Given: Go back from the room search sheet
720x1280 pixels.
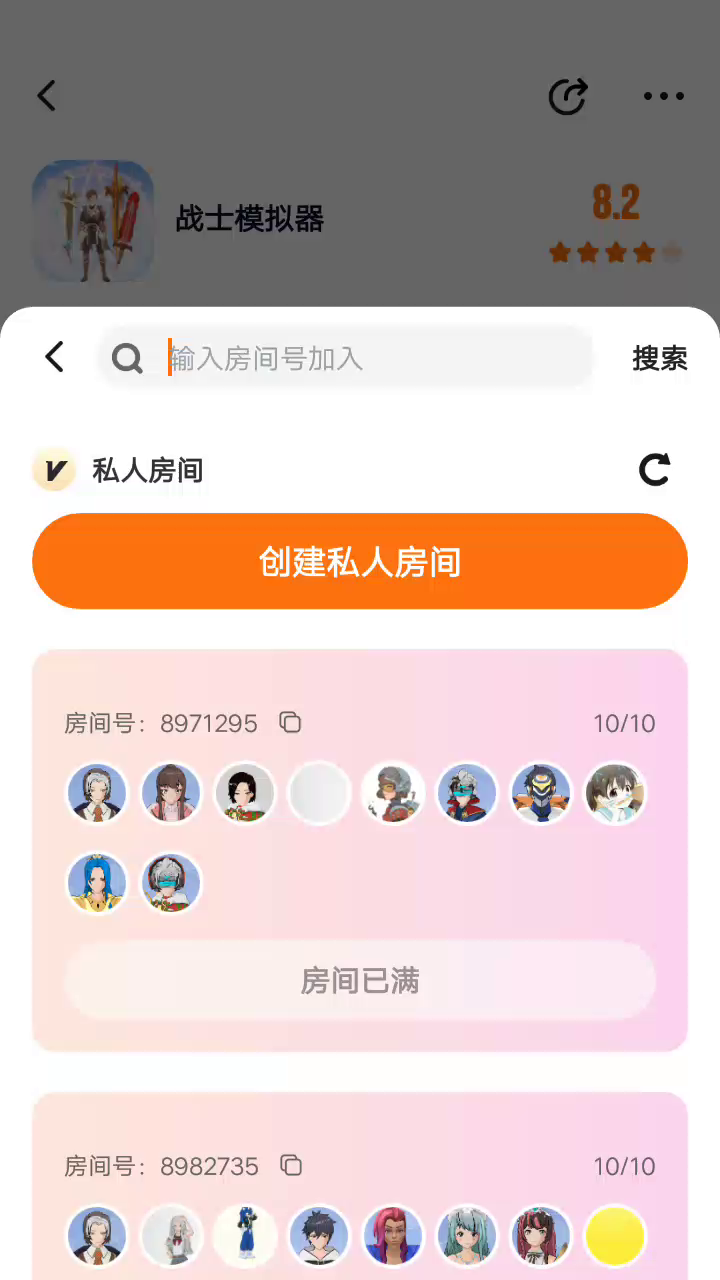Looking at the screenshot, I should [54, 357].
